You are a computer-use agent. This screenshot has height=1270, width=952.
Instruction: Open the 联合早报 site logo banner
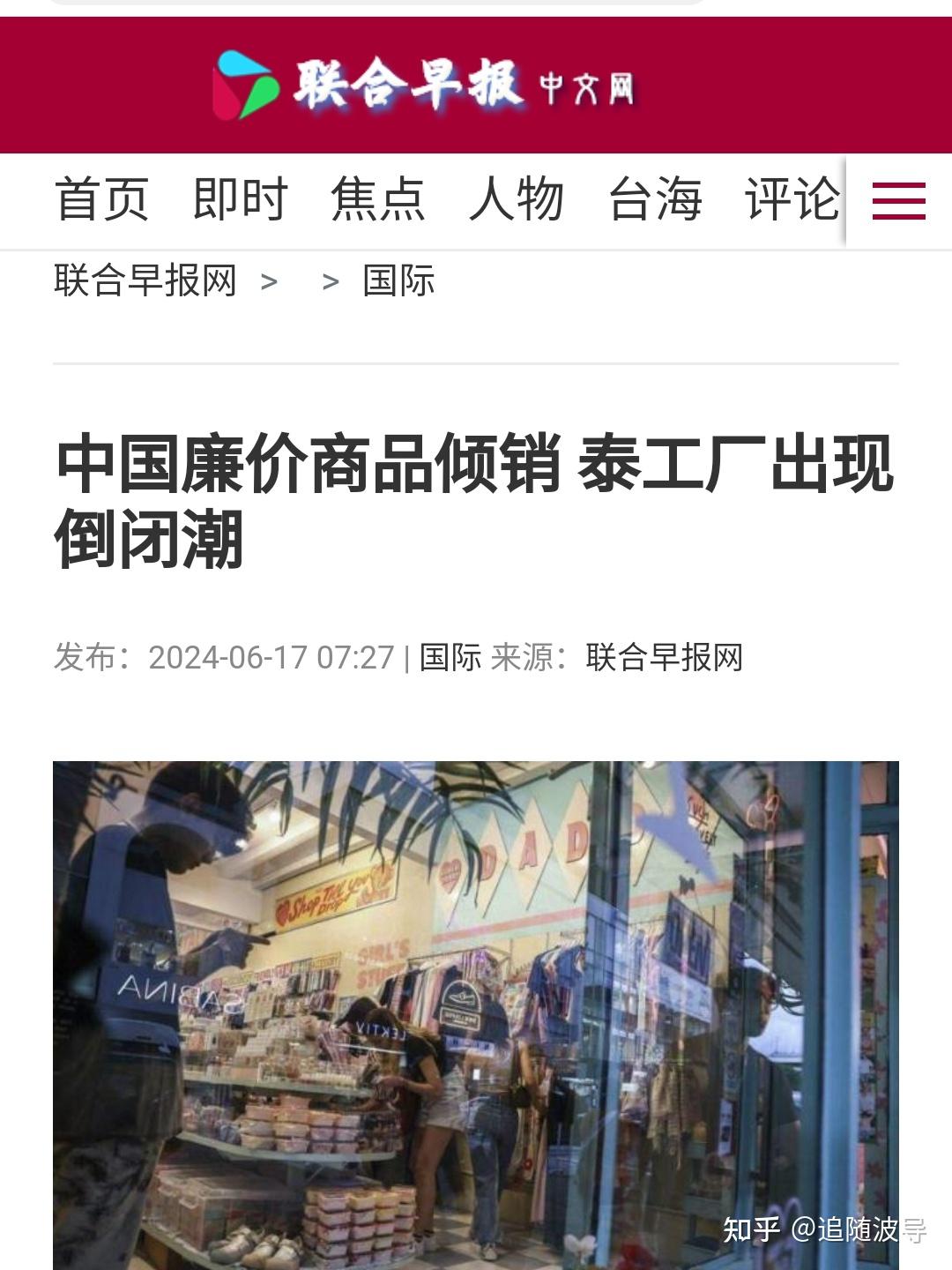click(425, 86)
